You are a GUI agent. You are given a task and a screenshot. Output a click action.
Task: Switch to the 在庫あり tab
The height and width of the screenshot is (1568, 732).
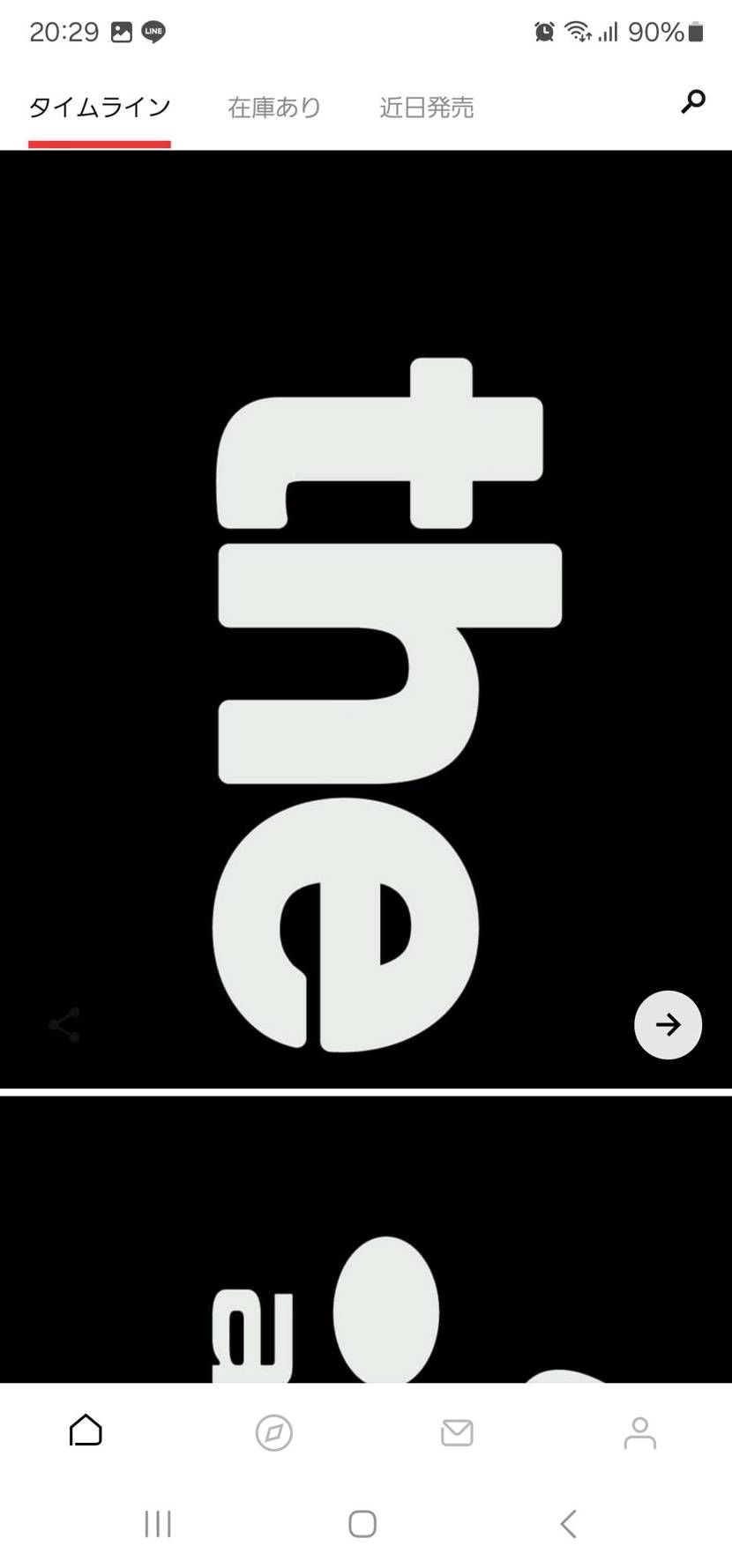coord(274,108)
